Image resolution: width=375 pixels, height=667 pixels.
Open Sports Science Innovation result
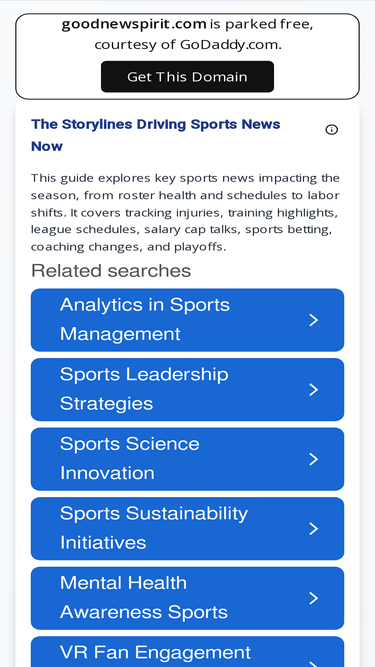tap(187, 459)
